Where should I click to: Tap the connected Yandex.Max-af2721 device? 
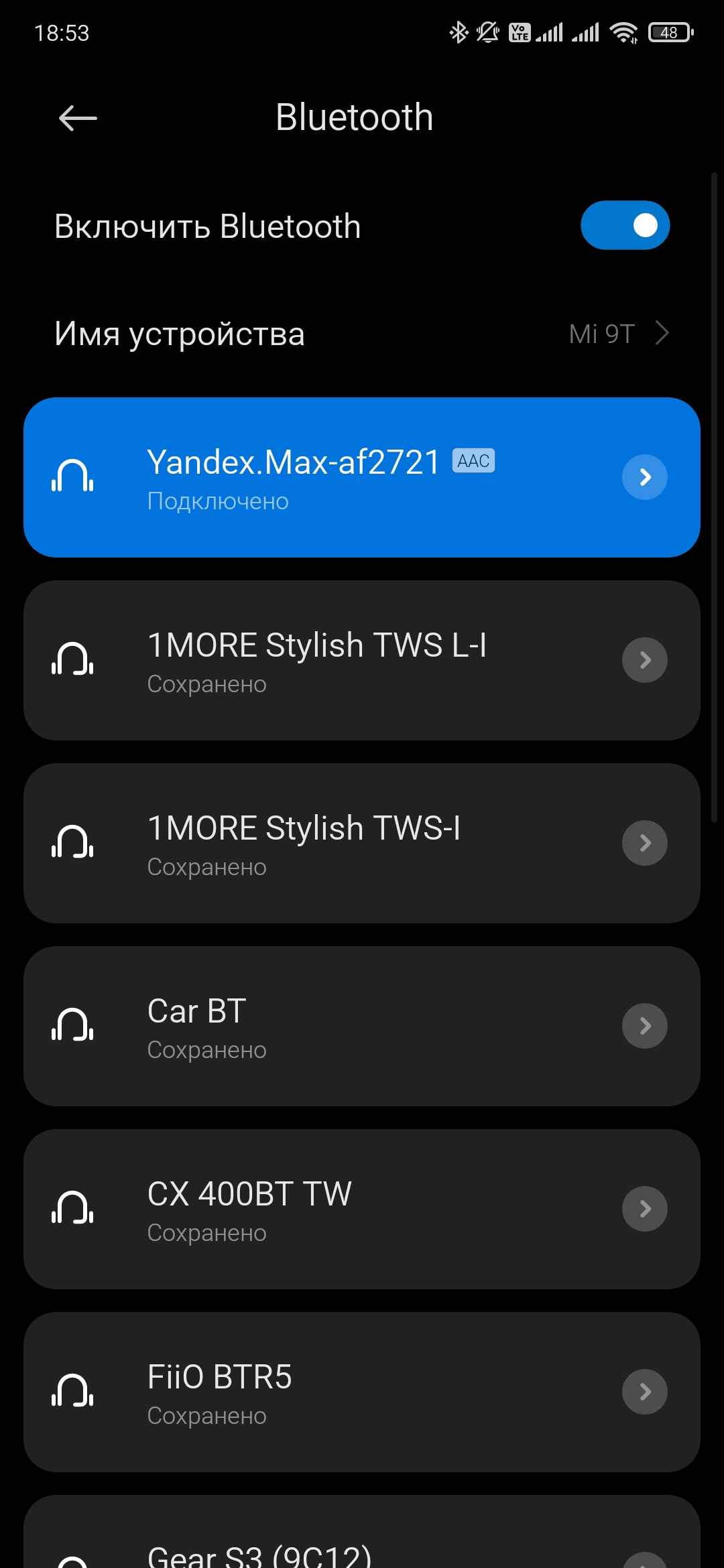click(x=322, y=477)
